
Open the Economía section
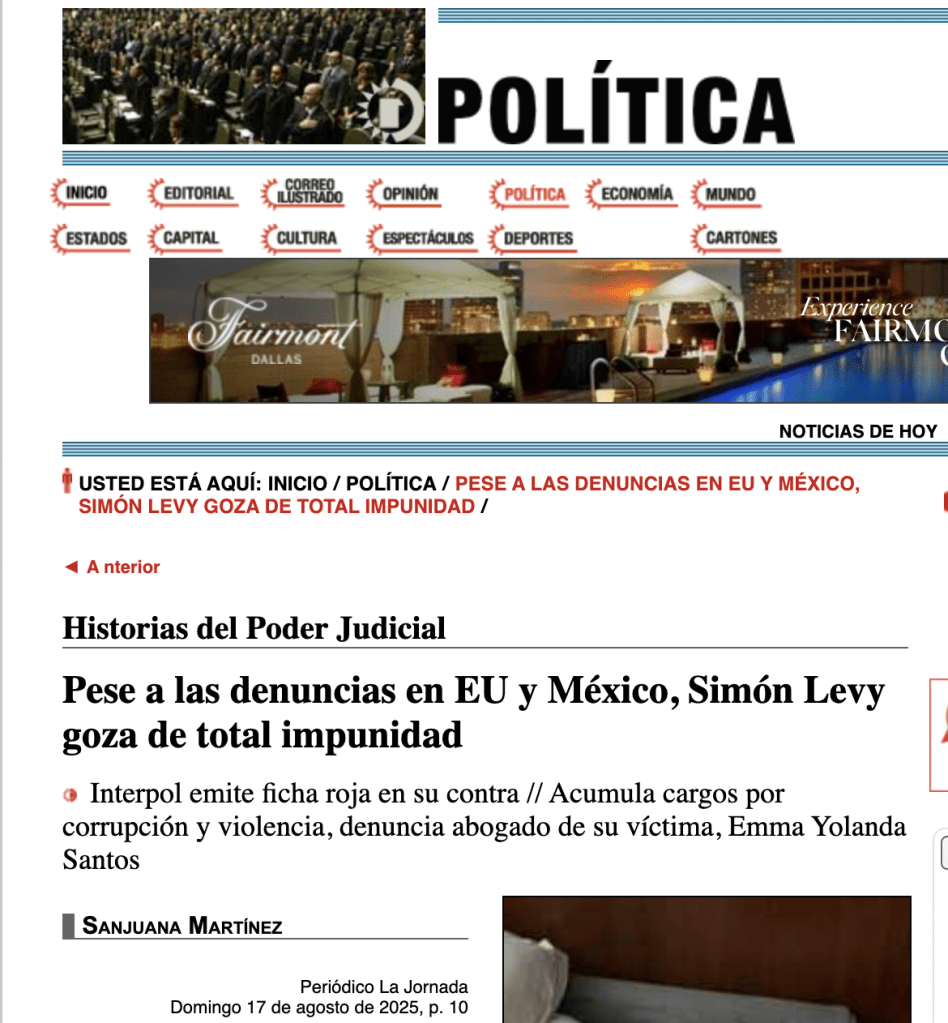click(x=636, y=193)
